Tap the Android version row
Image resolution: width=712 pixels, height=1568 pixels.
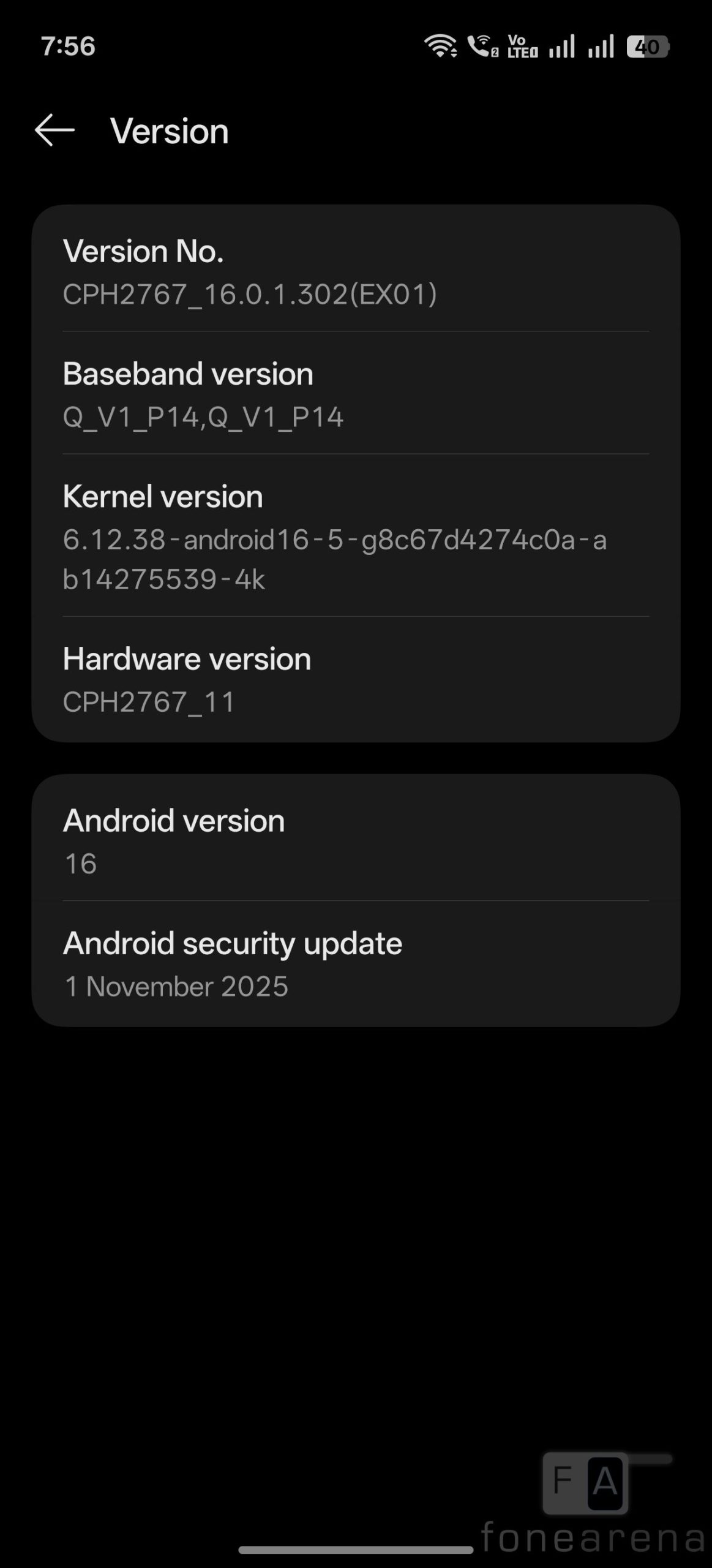click(355, 840)
